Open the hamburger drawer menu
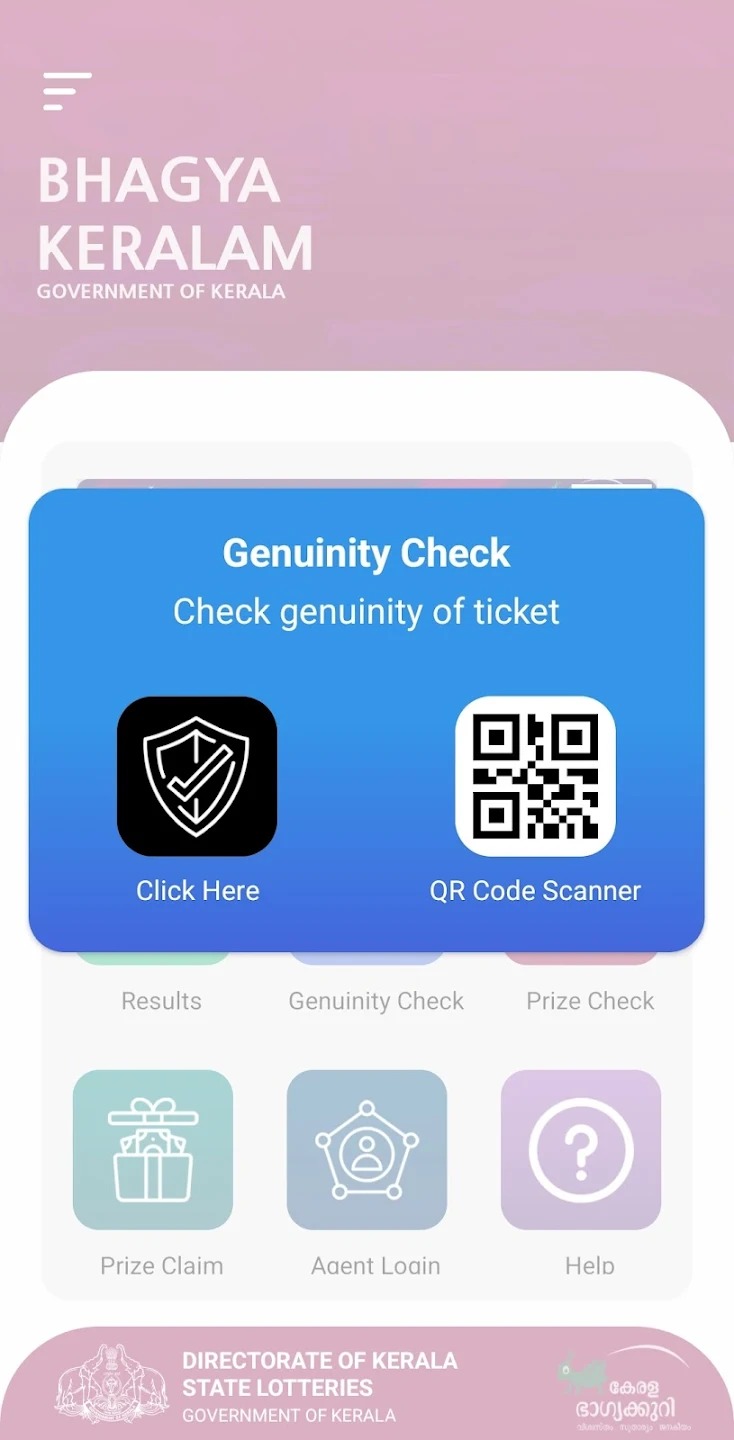734x1440 pixels. tap(67, 91)
